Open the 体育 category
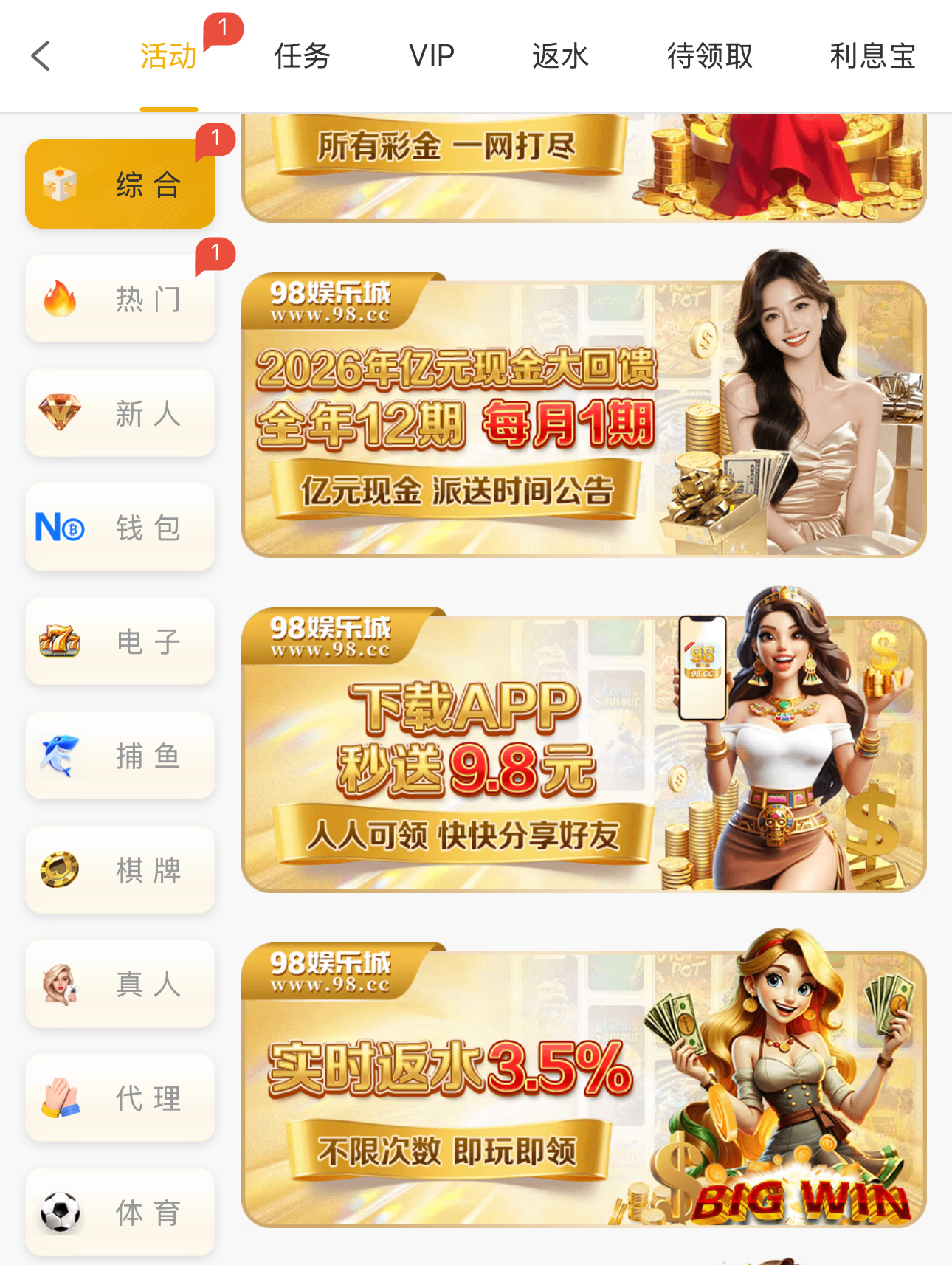 pos(120,1212)
